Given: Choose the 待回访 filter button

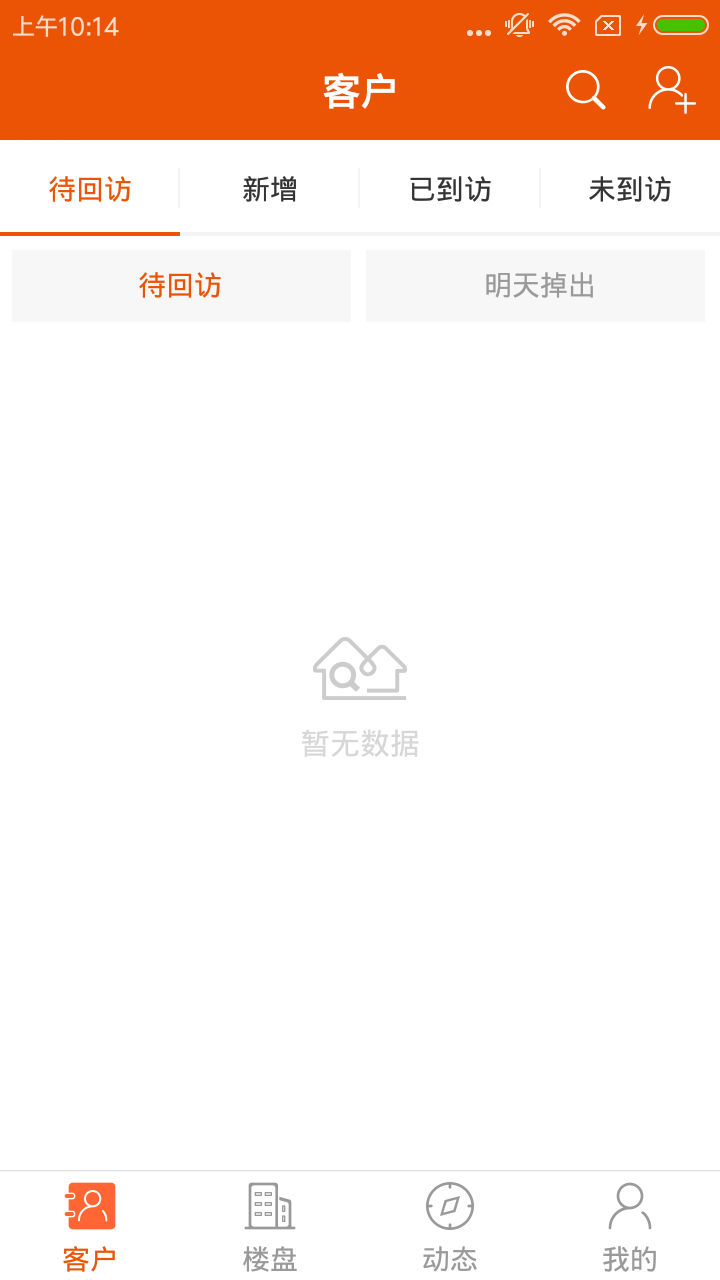Looking at the screenshot, I should tap(181, 286).
